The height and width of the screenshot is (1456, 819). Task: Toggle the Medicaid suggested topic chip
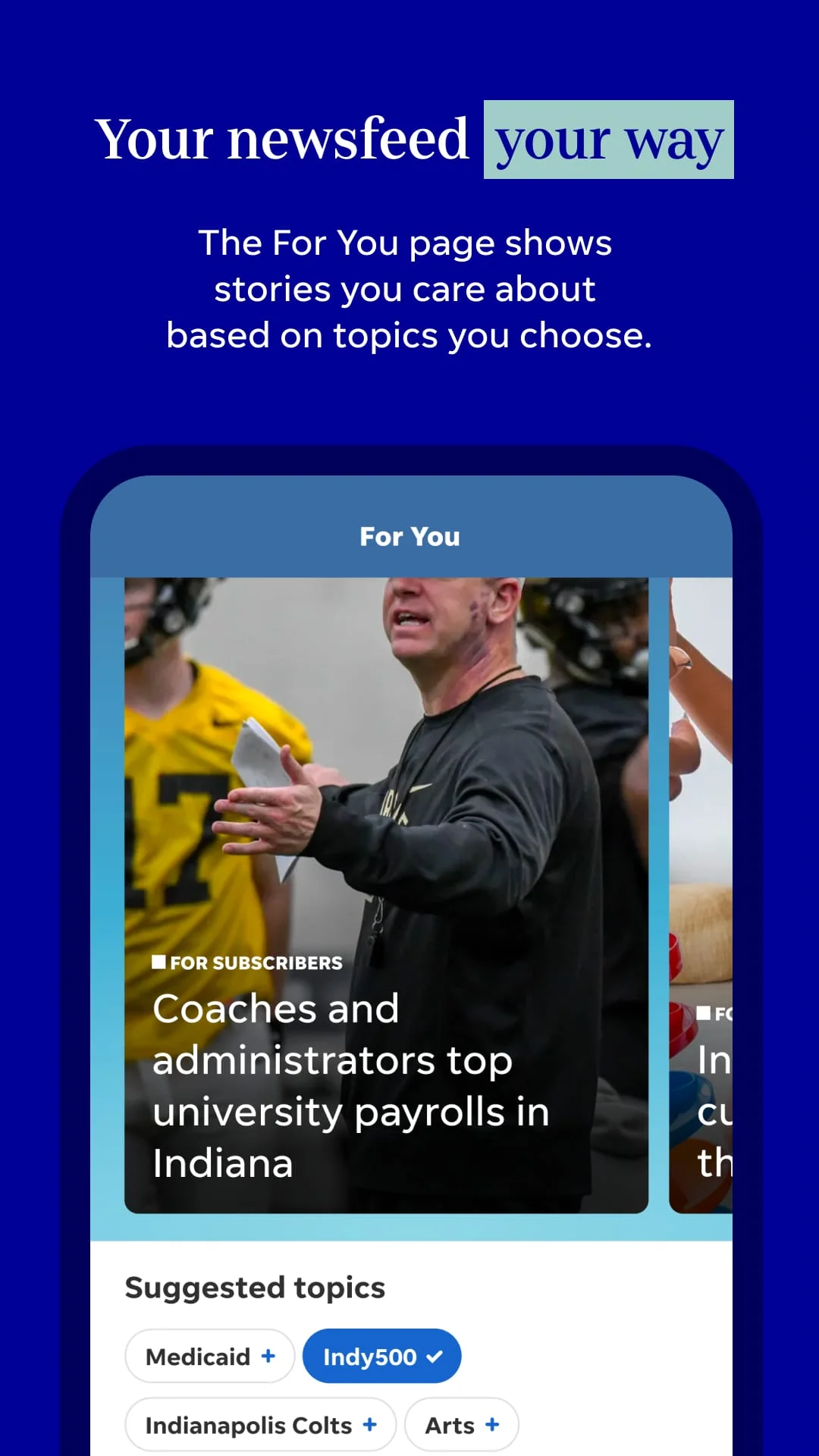[x=209, y=1356]
